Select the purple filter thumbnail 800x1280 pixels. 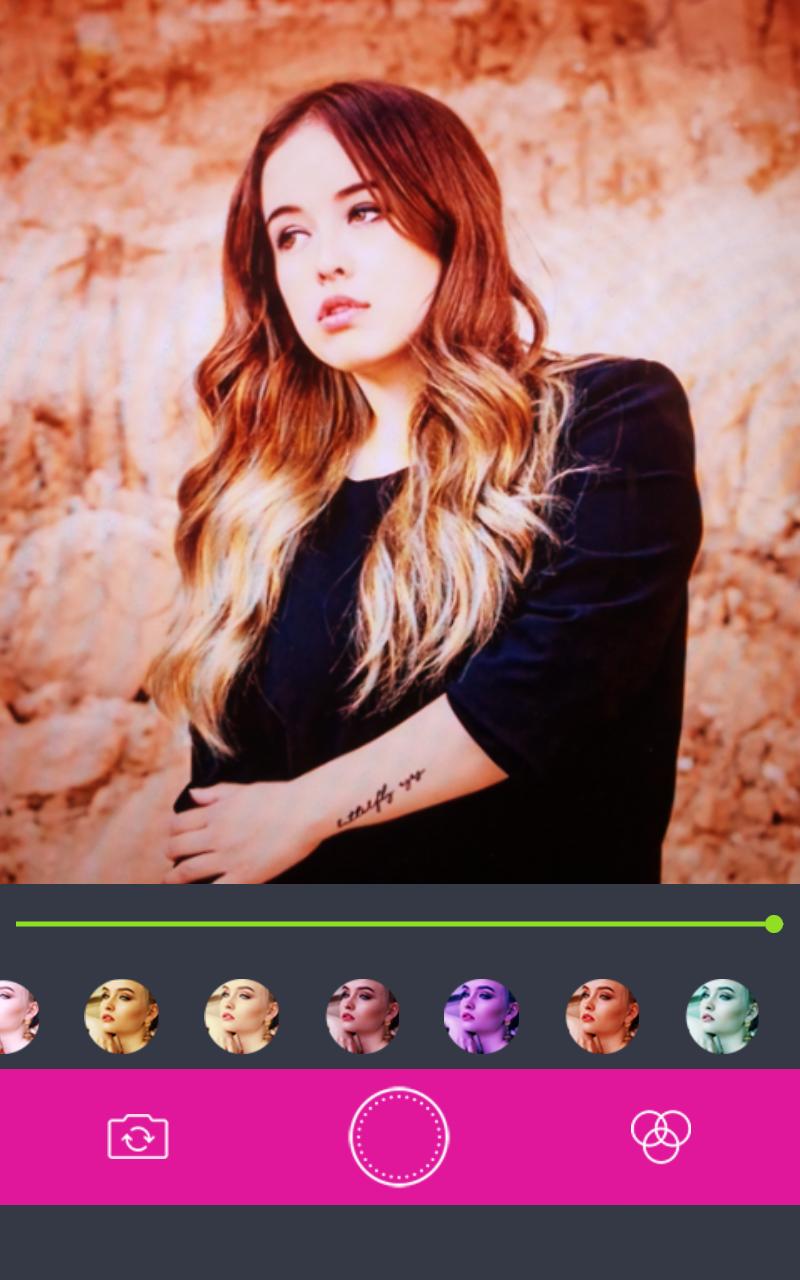pos(481,1016)
